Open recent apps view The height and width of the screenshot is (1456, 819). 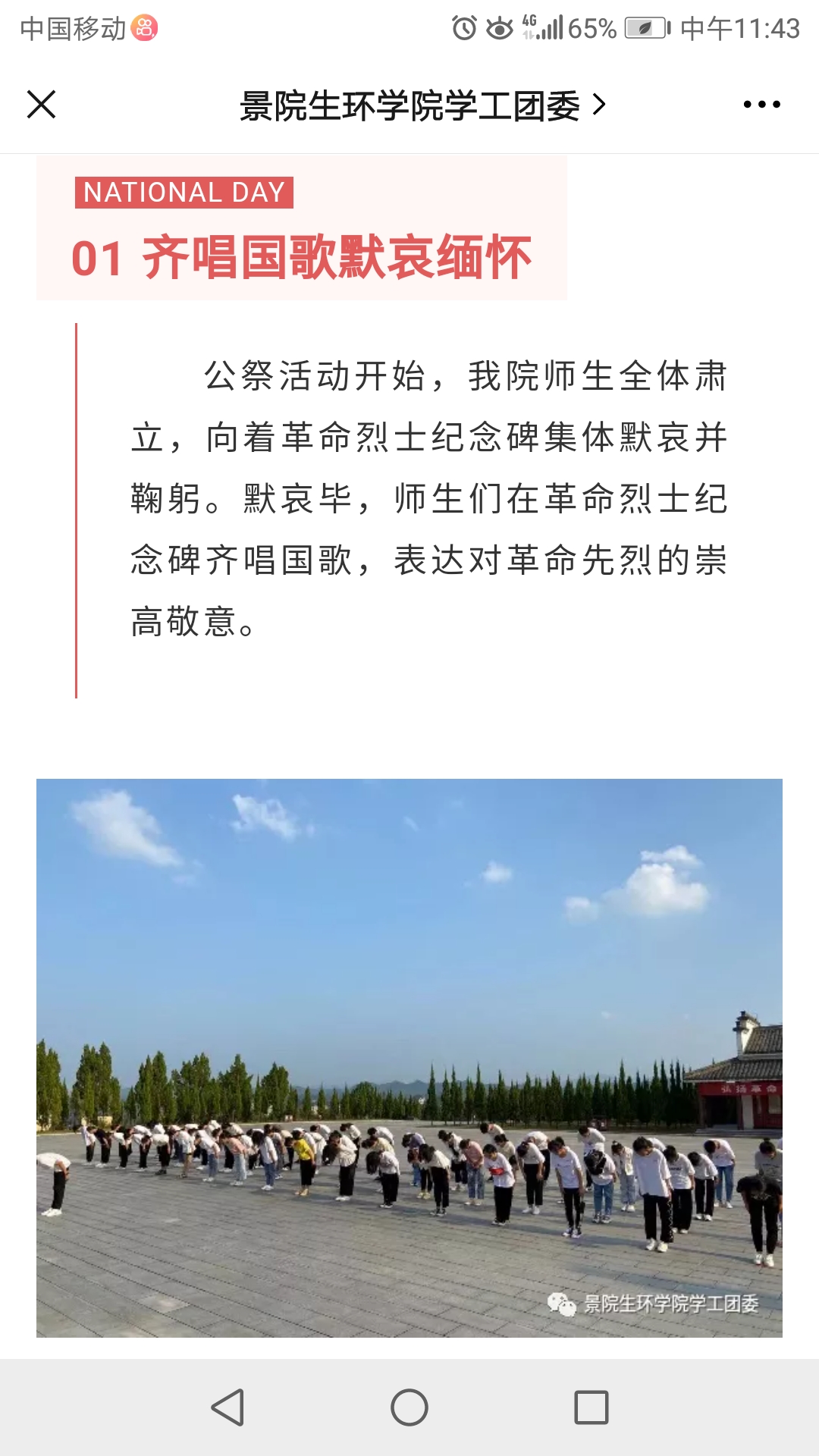click(591, 1407)
